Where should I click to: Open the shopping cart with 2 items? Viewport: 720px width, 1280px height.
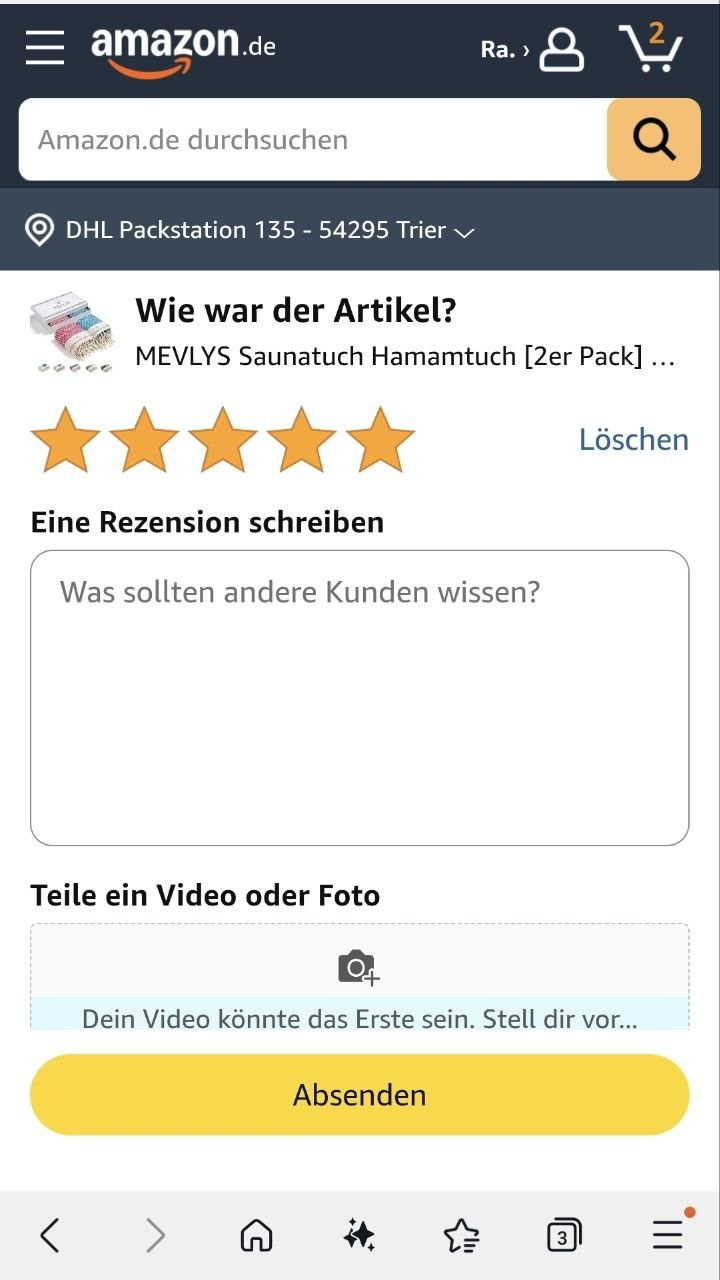tap(651, 47)
